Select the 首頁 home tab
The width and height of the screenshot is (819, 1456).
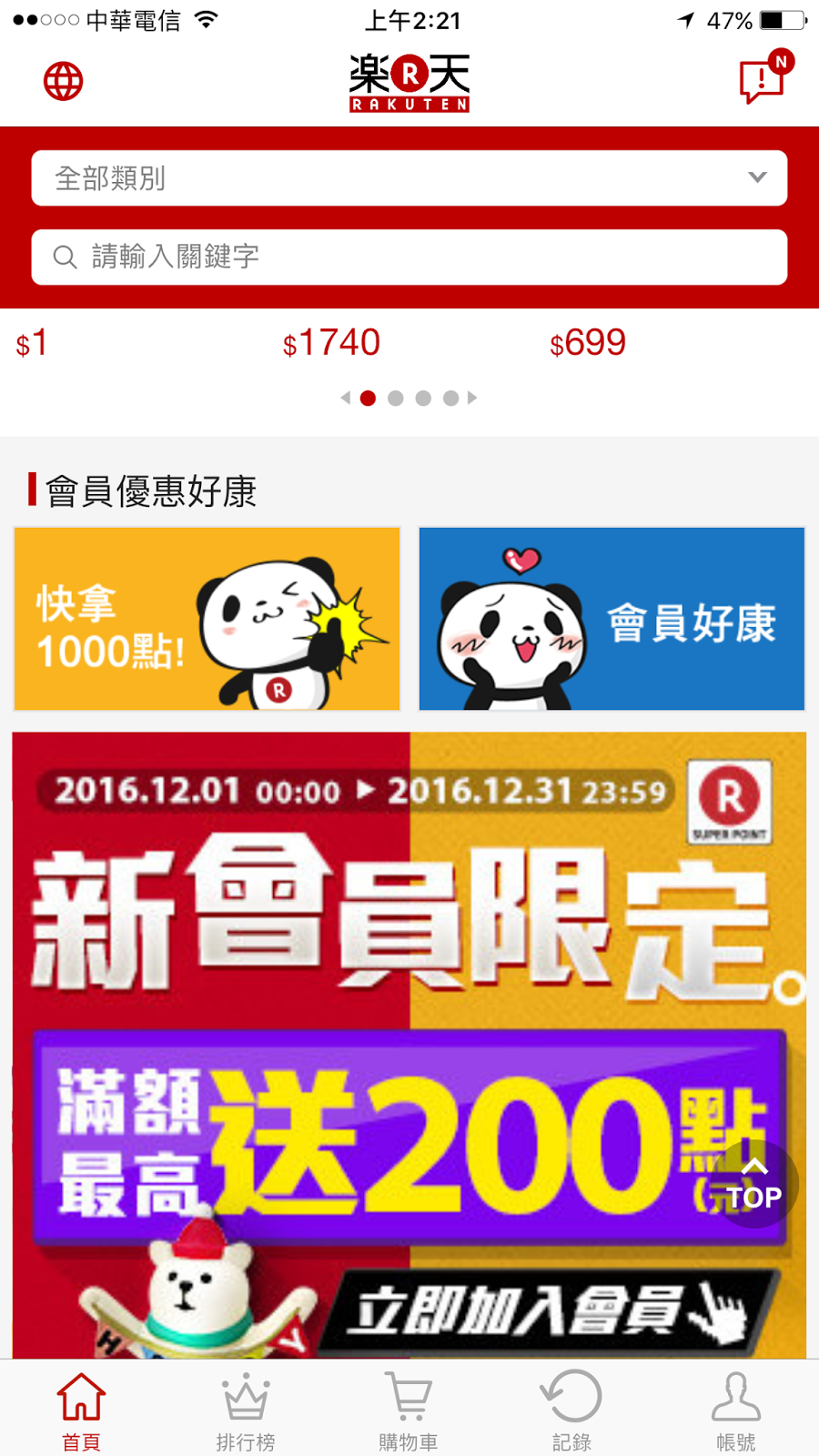tap(81, 1410)
